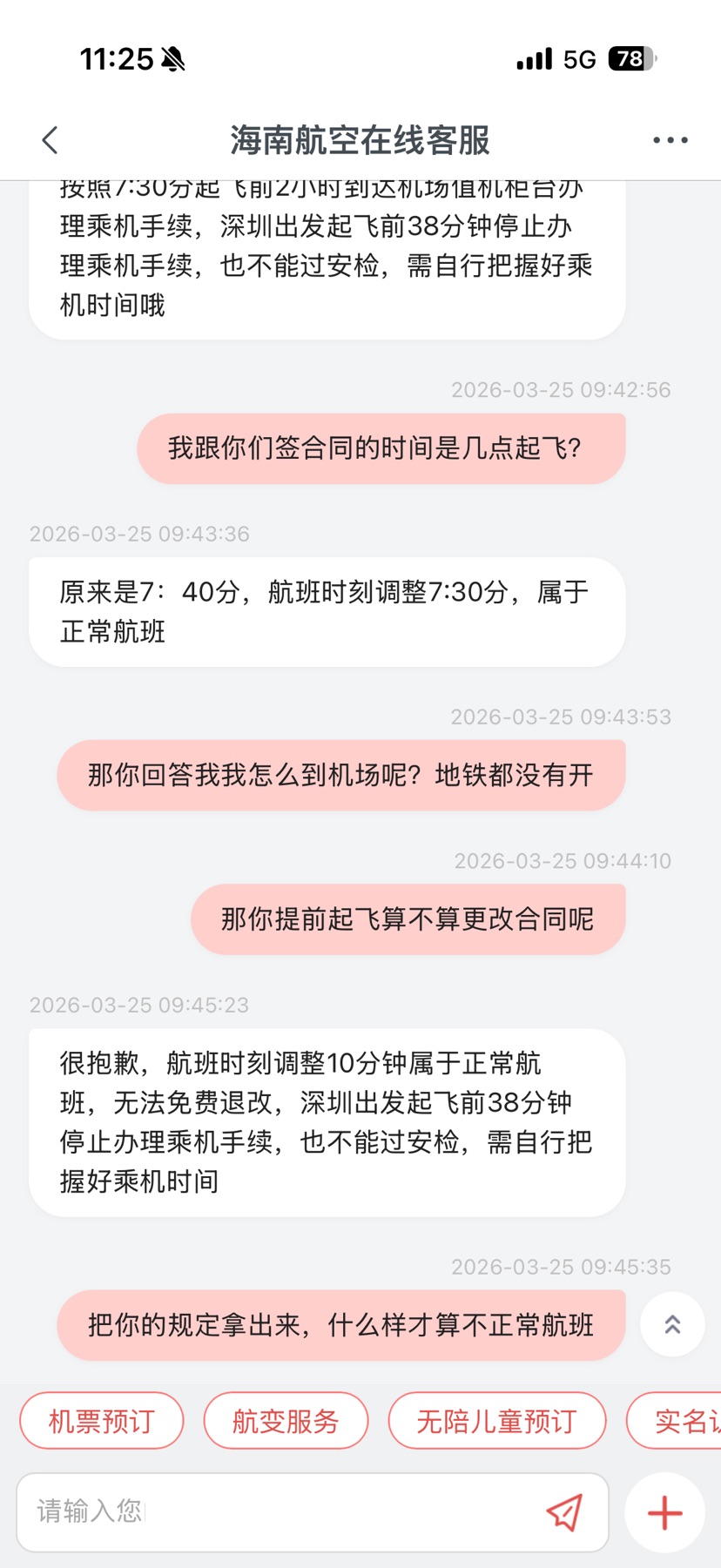The height and width of the screenshot is (1568, 721).
Task: Open more options with the plus button
Action: tap(664, 1513)
